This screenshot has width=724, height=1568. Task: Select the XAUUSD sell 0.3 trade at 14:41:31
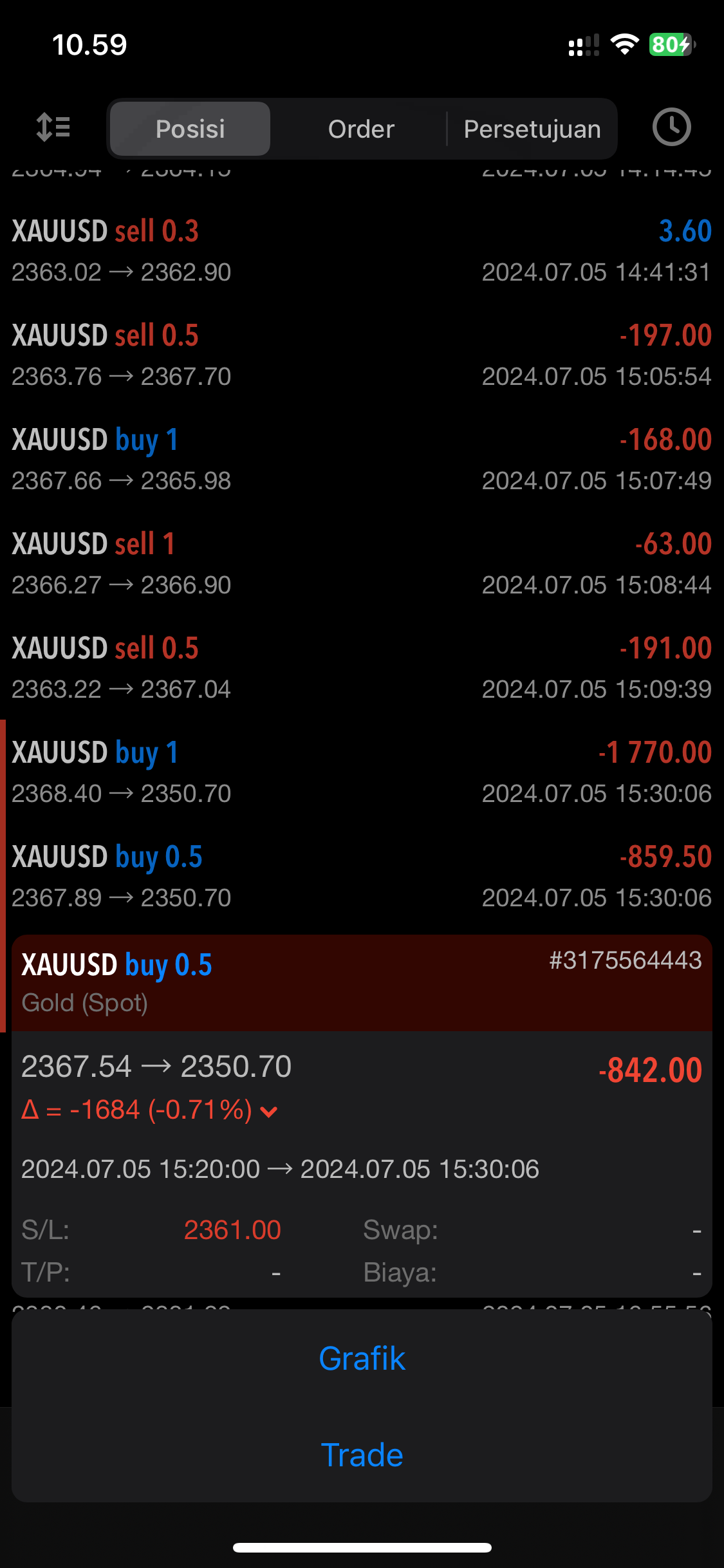[362, 250]
